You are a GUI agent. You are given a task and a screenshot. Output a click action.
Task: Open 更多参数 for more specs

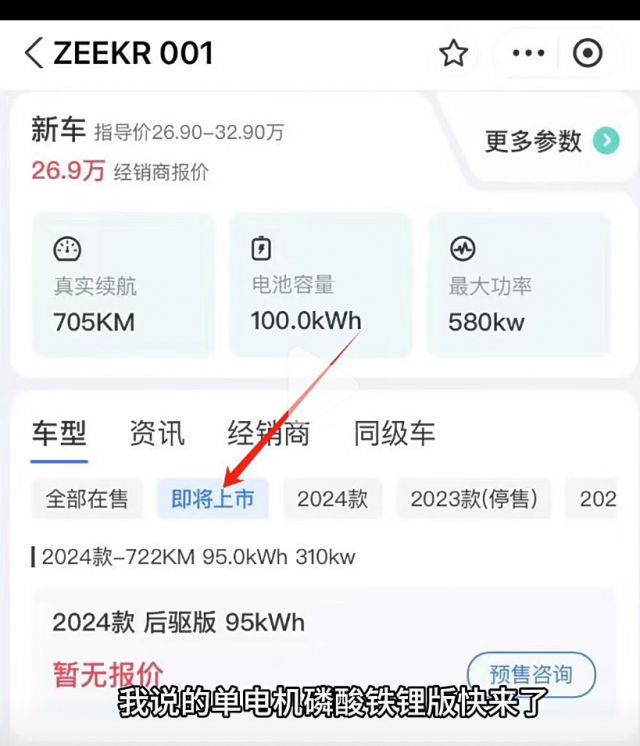click(x=551, y=141)
